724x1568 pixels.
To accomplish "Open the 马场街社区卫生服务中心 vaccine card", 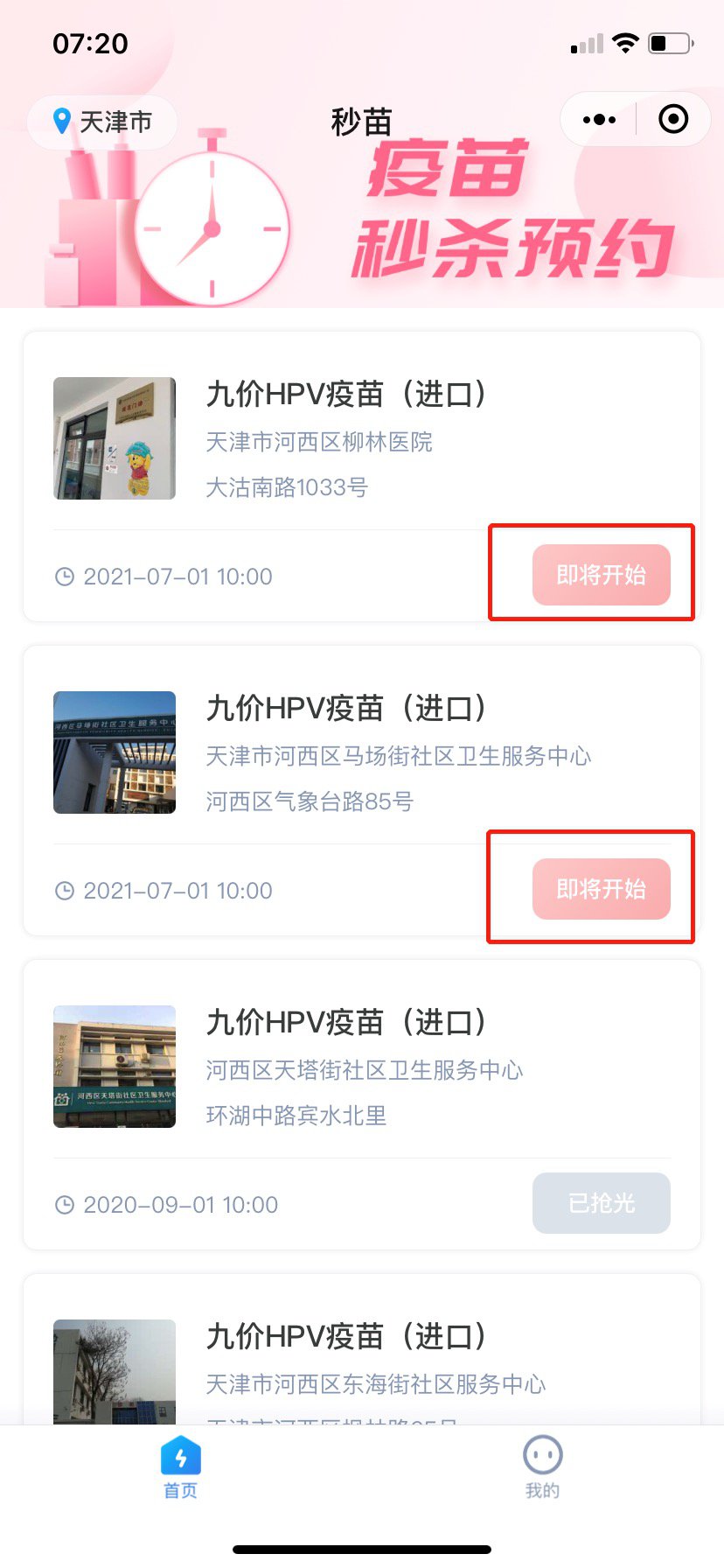I will [350, 754].
